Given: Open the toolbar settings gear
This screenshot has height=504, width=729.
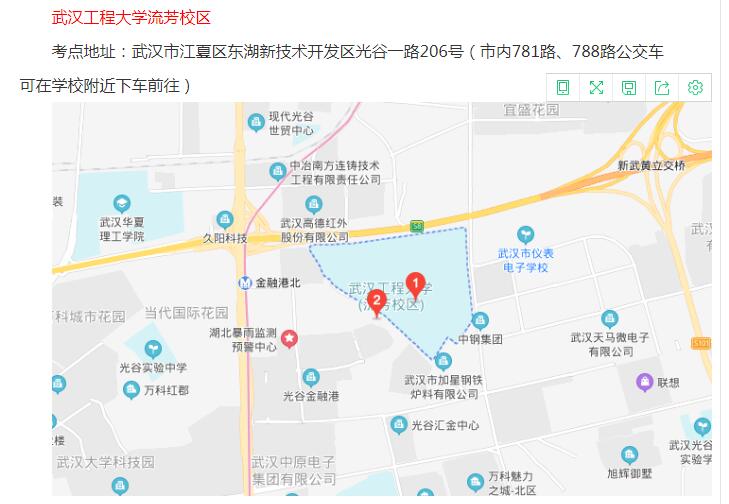Looking at the screenshot, I should click(695, 87).
